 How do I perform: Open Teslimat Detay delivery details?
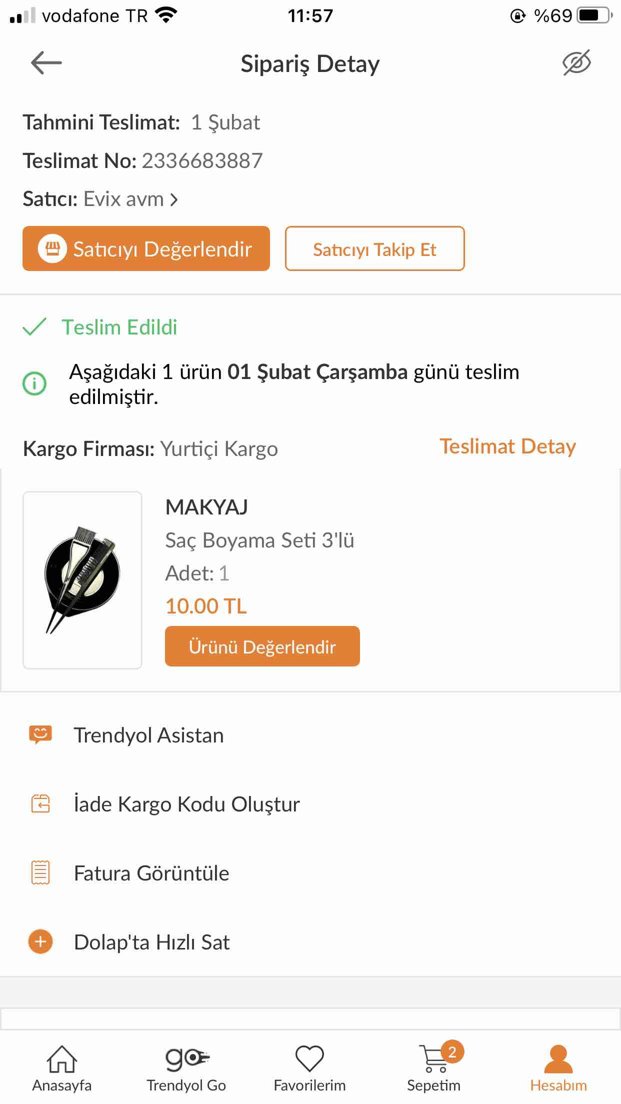(x=508, y=446)
